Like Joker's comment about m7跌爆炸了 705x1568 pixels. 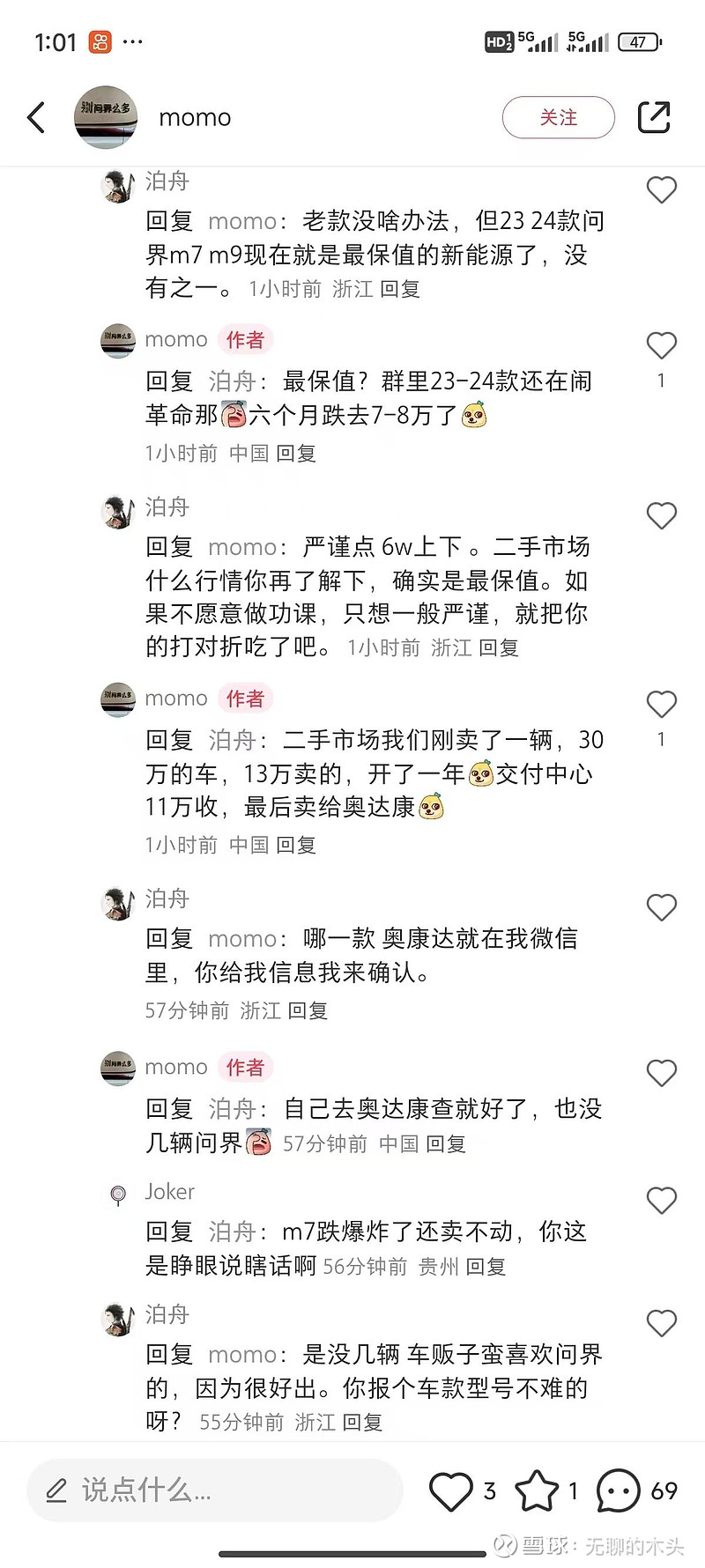[661, 1201]
